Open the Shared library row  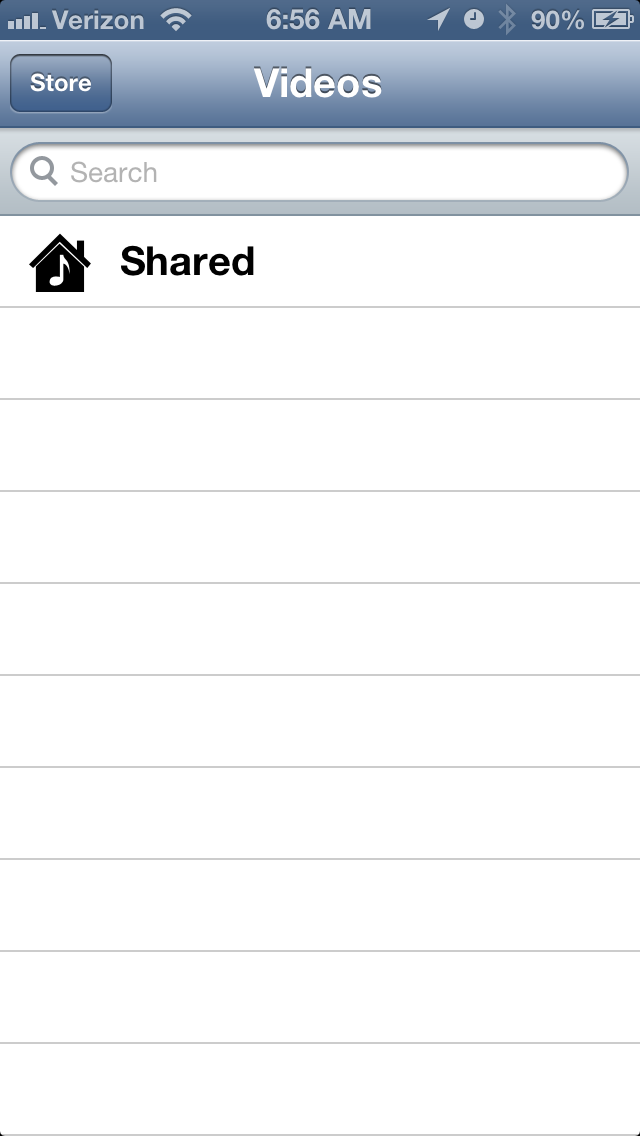[320, 262]
